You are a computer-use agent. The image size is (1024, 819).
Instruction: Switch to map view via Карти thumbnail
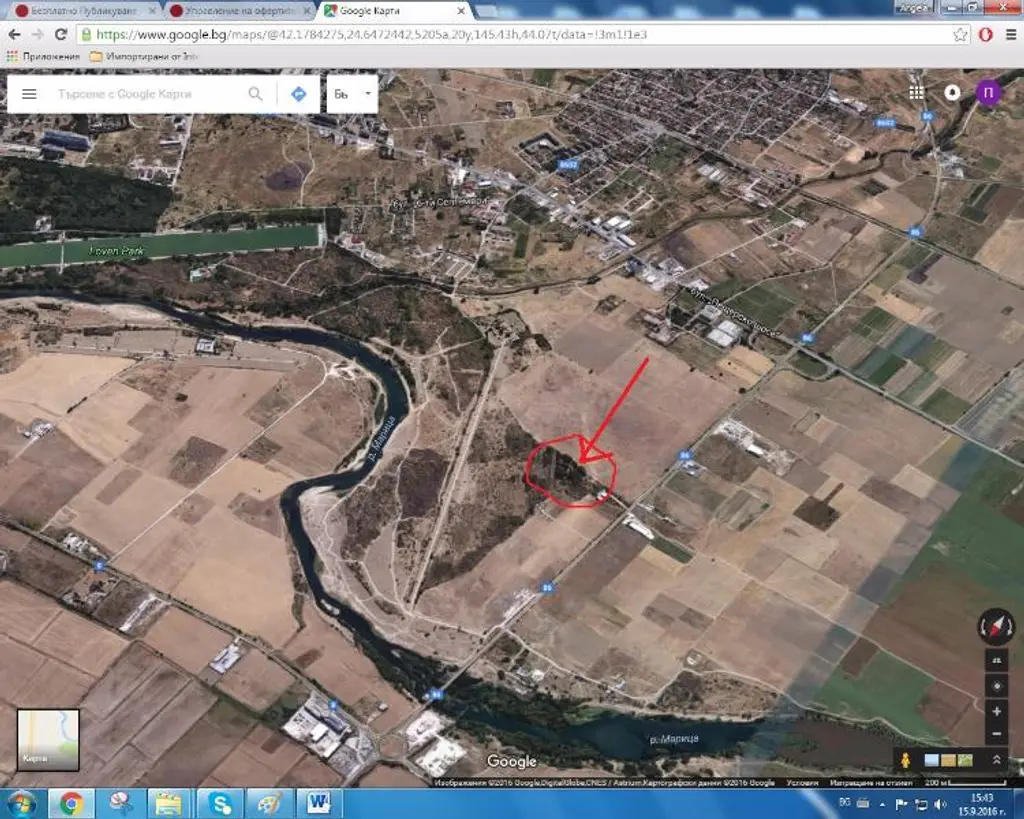click(48, 739)
